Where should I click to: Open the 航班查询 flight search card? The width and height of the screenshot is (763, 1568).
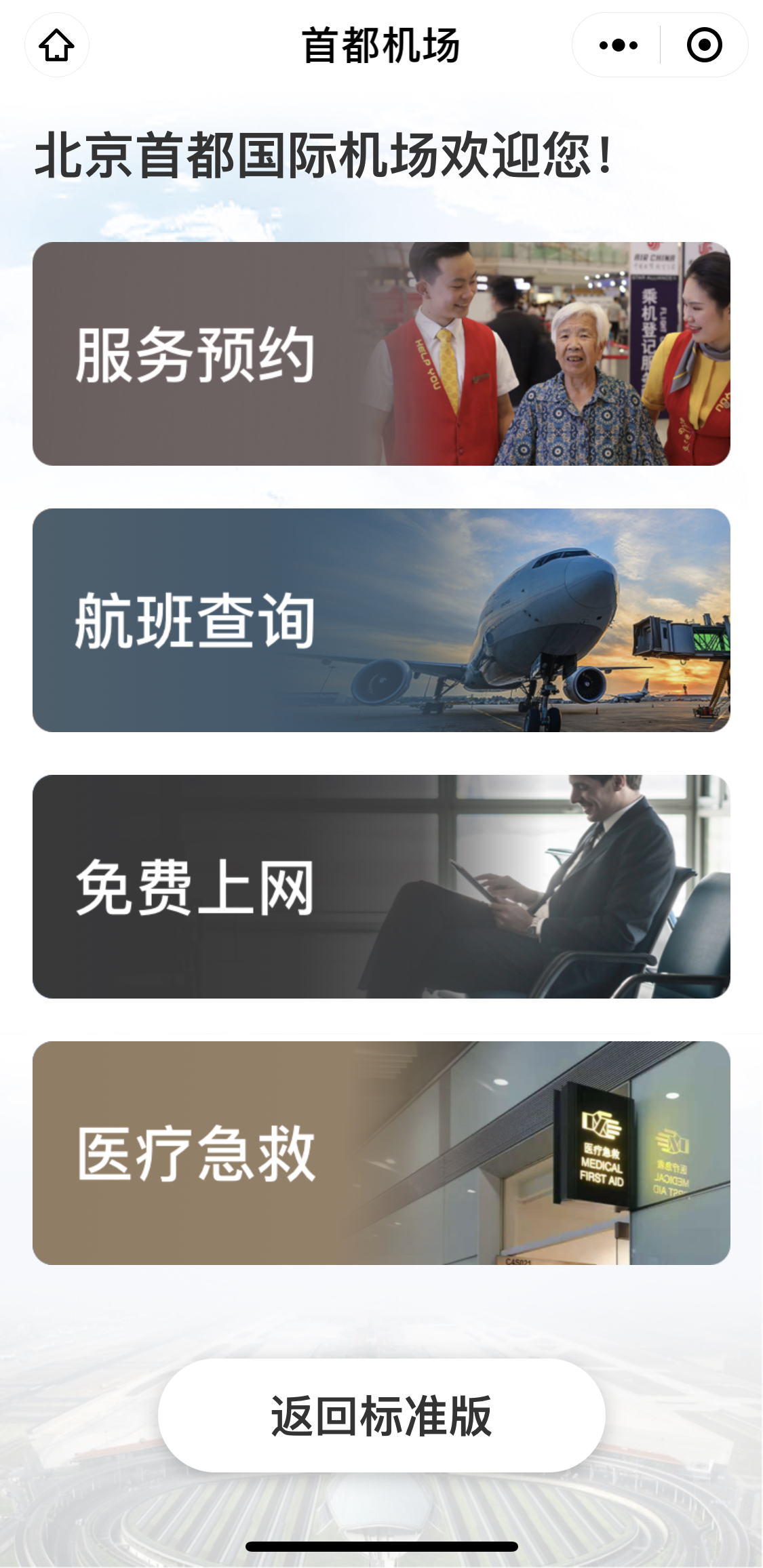pyautogui.click(x=381, y=620)
